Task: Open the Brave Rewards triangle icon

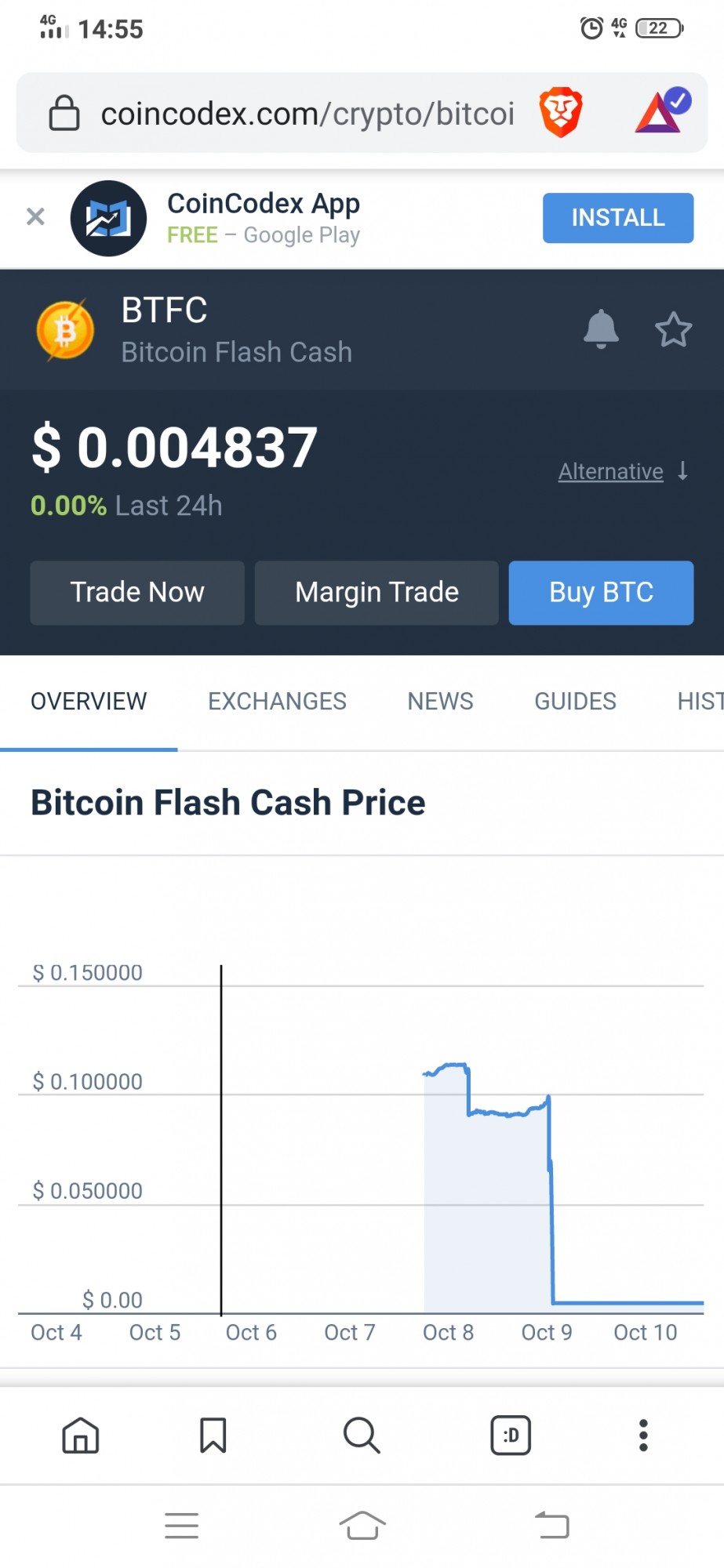Action: point(663,111)
